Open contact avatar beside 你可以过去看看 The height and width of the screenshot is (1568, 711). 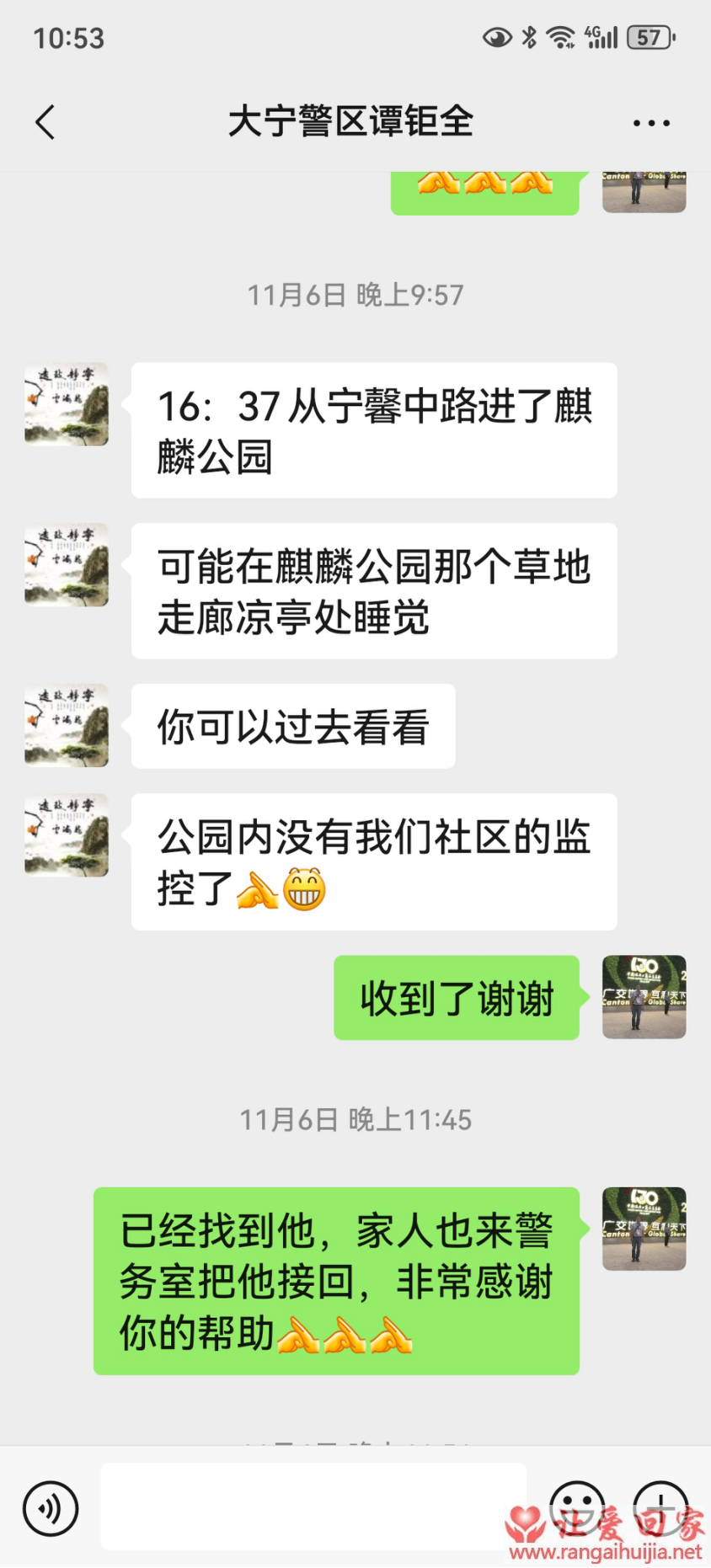67,725
